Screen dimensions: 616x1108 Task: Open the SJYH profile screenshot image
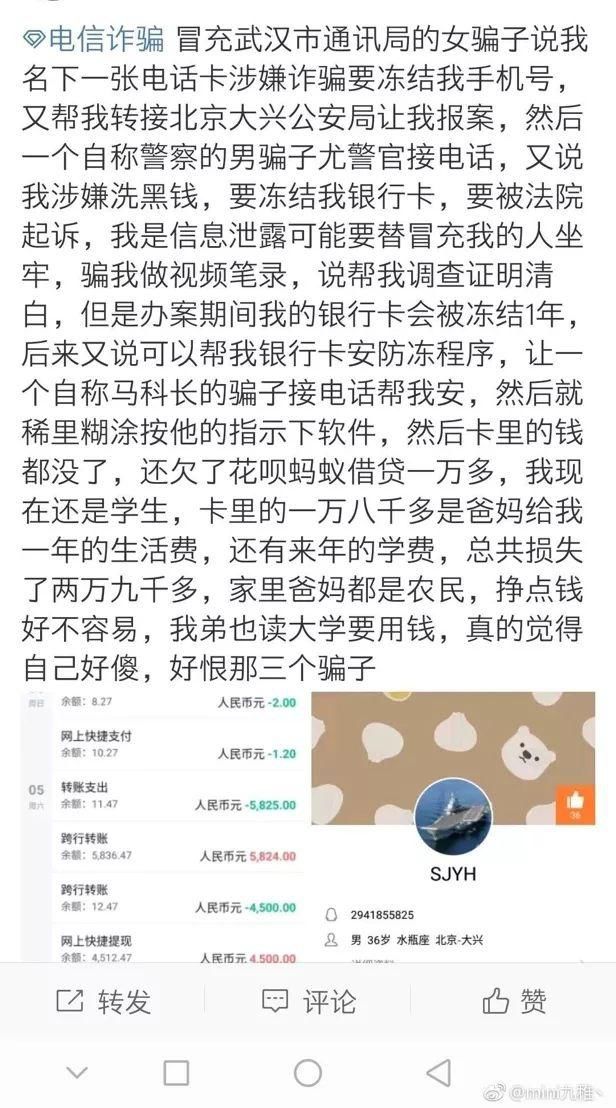[x=453, y=827]
